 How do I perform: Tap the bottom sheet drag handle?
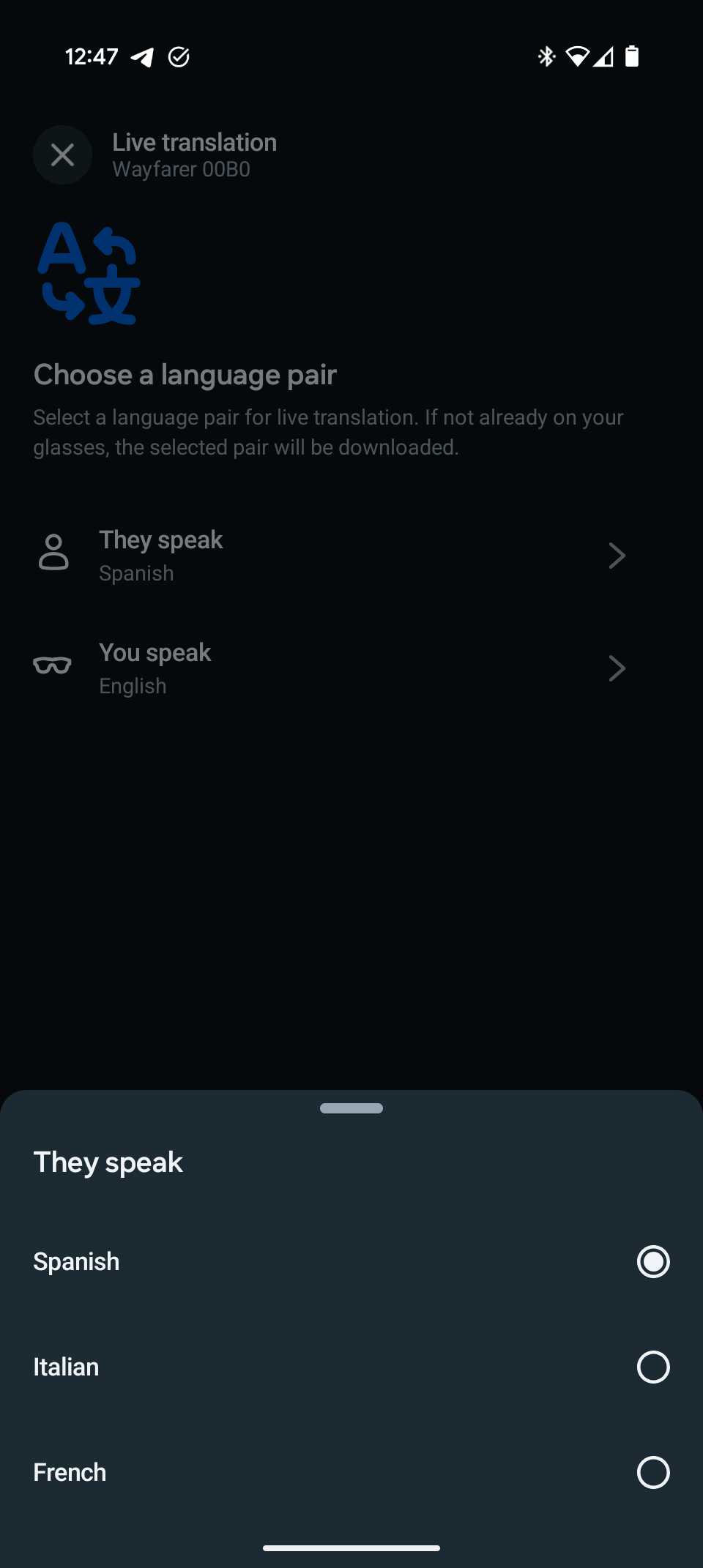tap(351, 1108)
